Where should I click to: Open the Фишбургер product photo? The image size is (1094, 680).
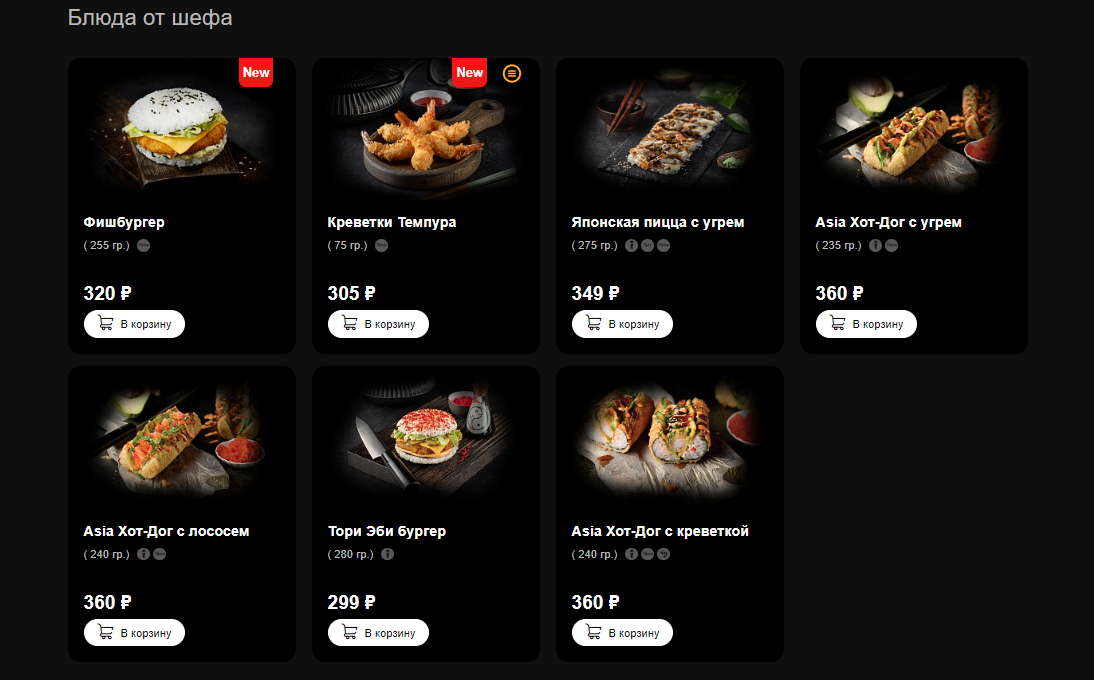(x=180, y=130)
